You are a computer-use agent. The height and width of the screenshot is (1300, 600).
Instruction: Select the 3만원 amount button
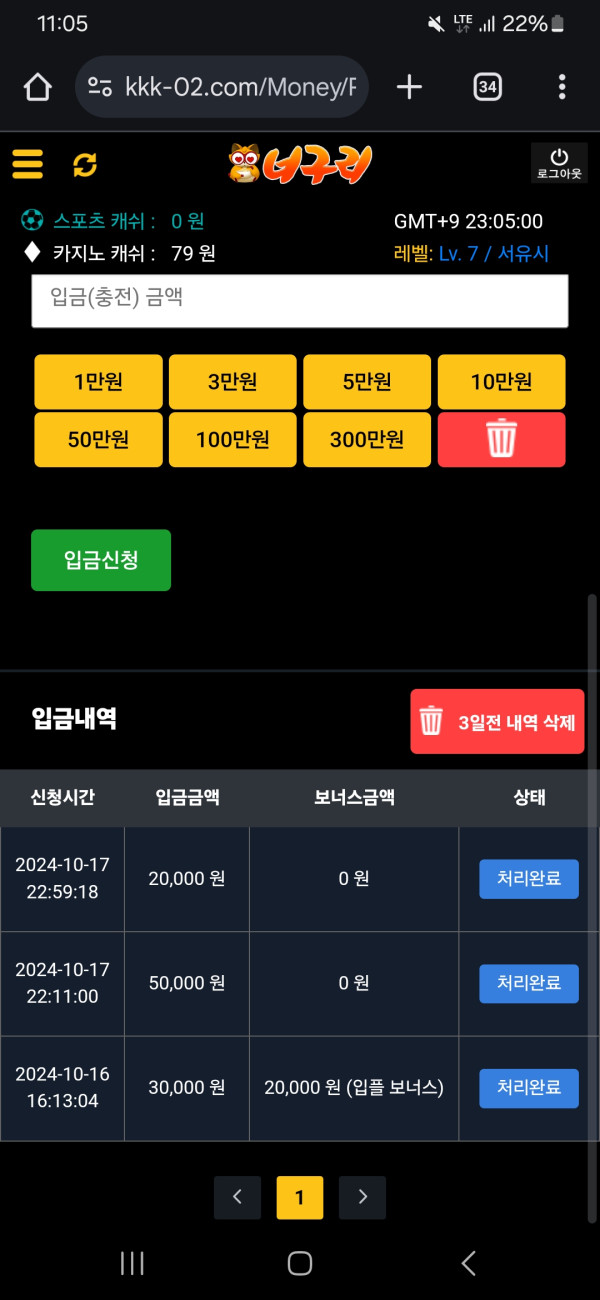click(232, 382)
